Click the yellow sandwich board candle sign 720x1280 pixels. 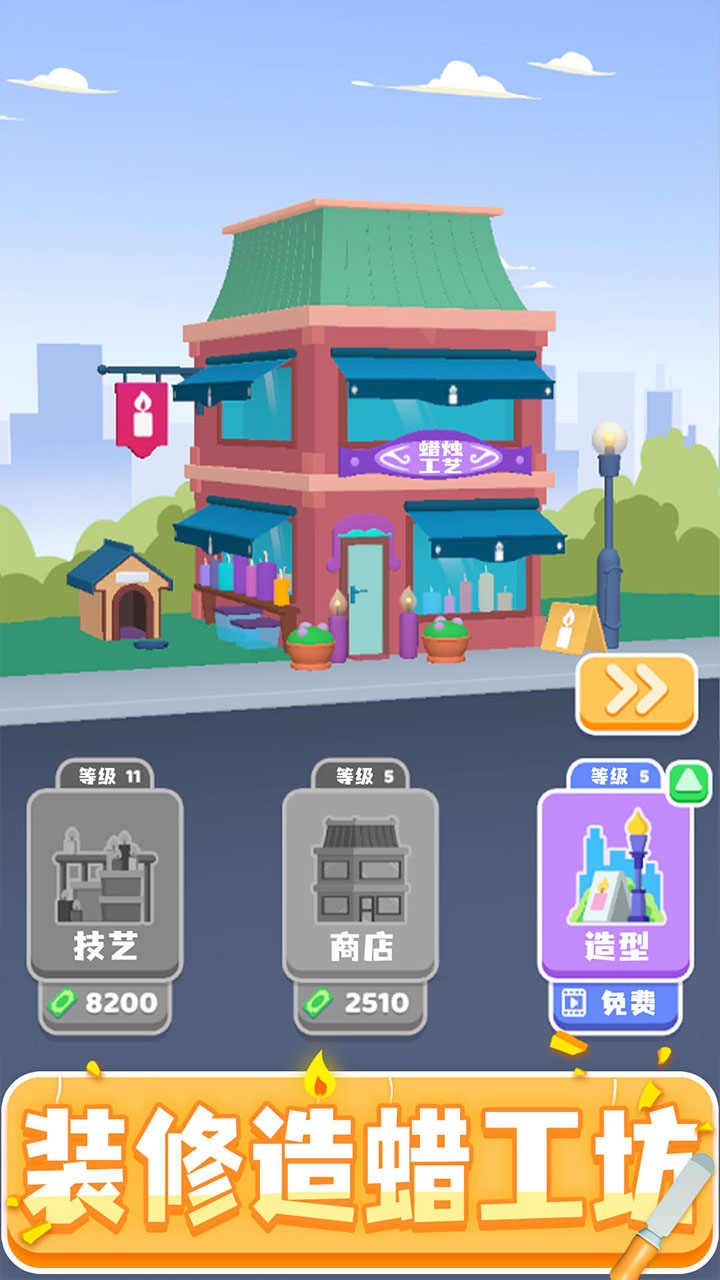pyautogui.click(x=568, y=629)
